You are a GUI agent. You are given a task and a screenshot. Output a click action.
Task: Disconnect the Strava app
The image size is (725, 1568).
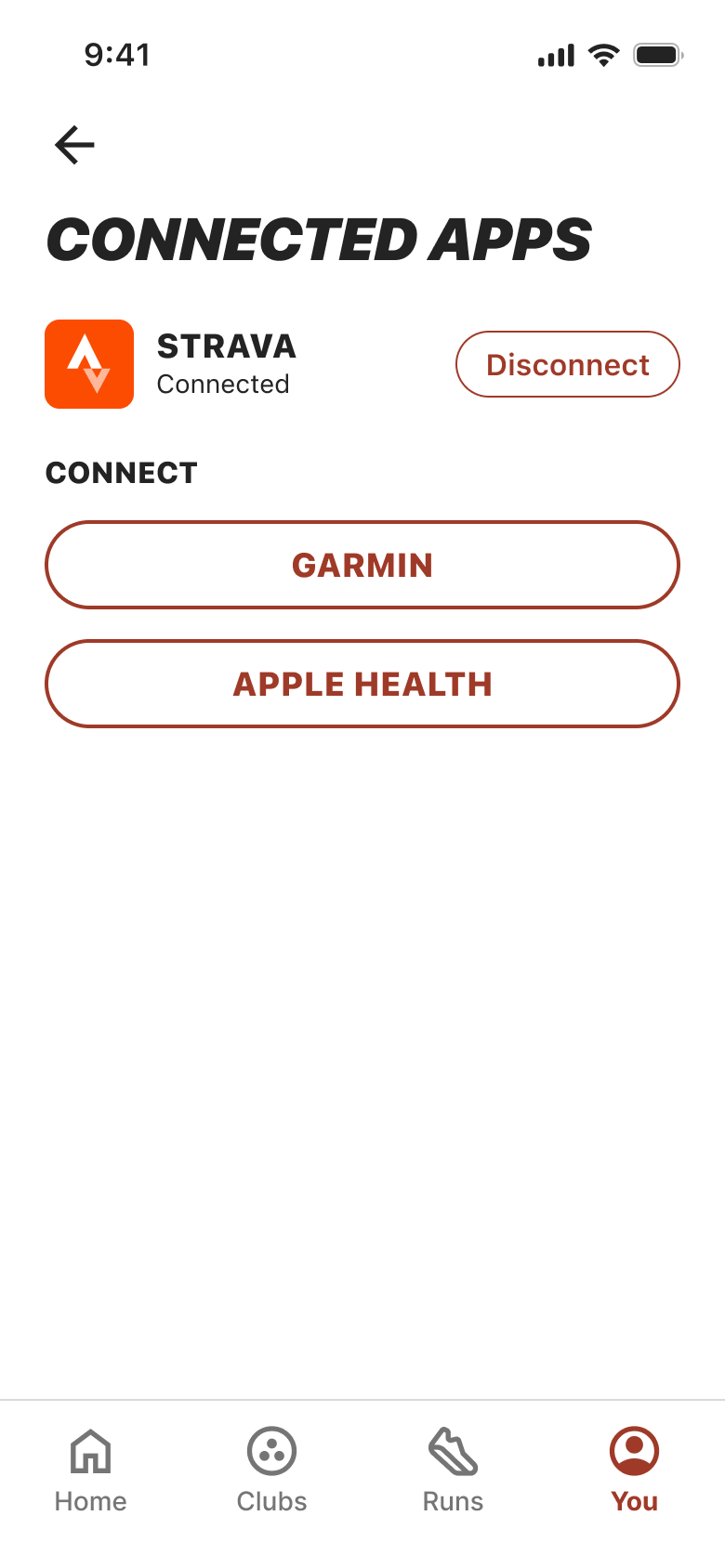[x=567, y=364]
